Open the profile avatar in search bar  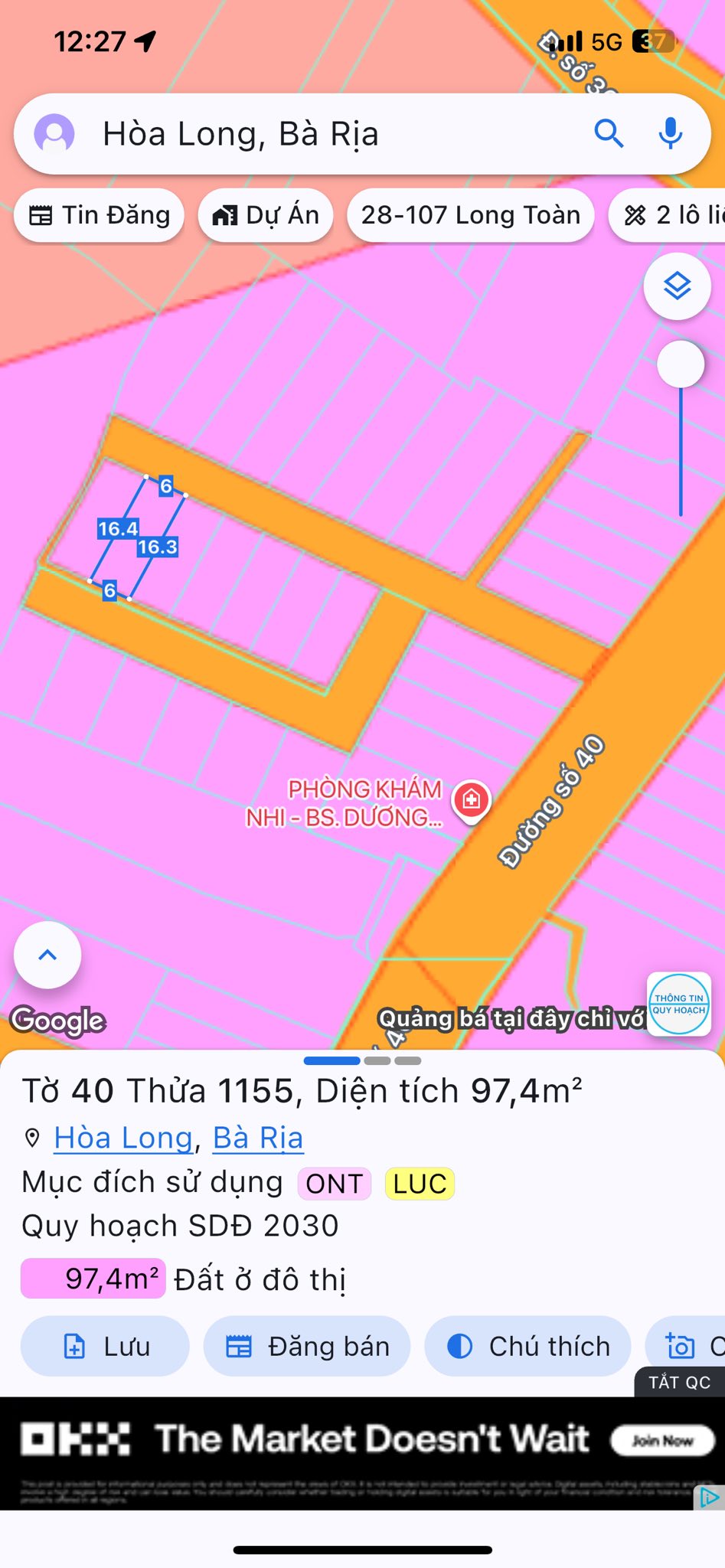(x=54, y=134)
